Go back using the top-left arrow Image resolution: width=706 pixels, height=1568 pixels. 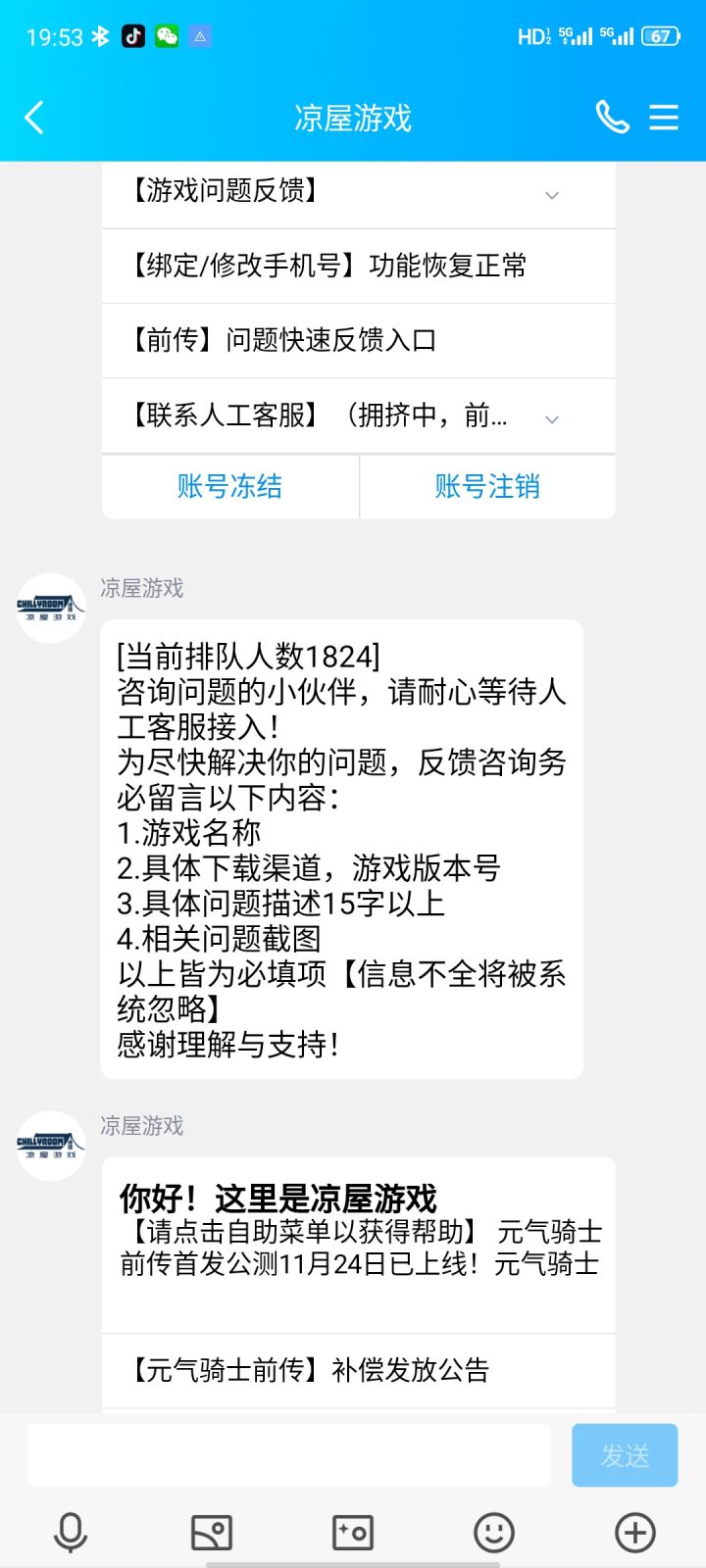pyautogui.click(x=34, y=118)
